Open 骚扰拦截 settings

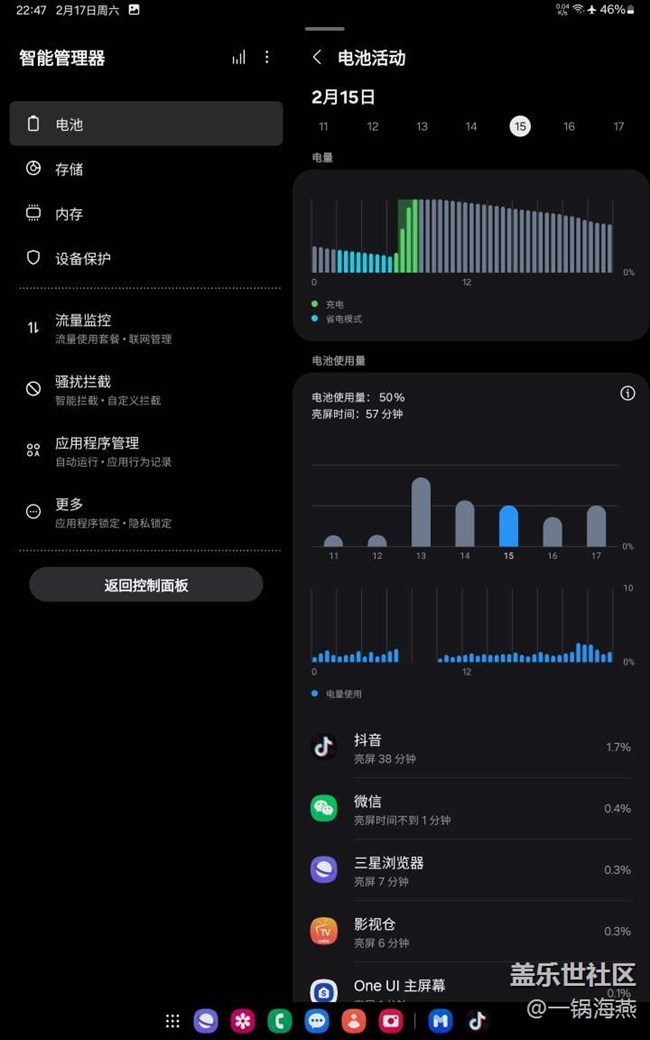(x=146, y=390)
